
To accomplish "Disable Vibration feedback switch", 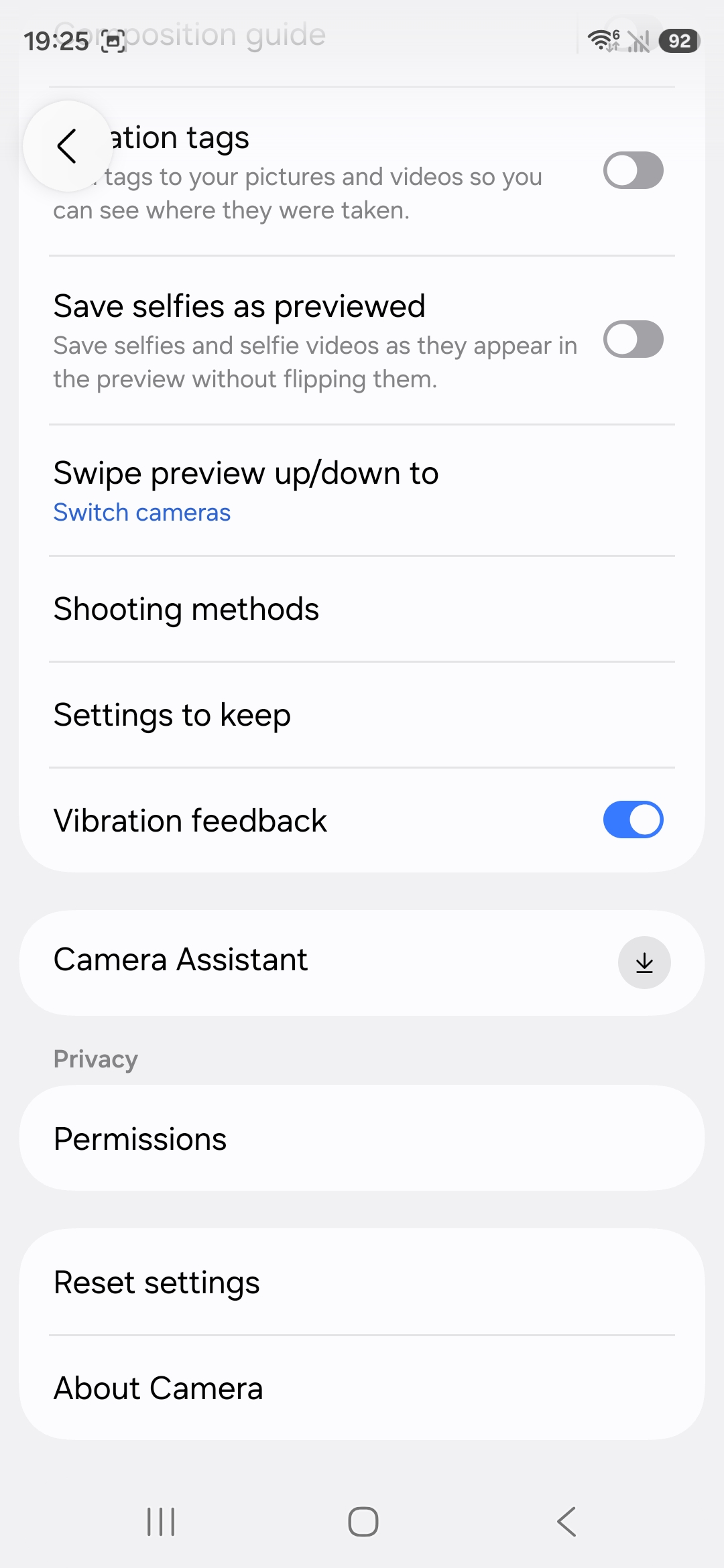I will click(633, 820).
